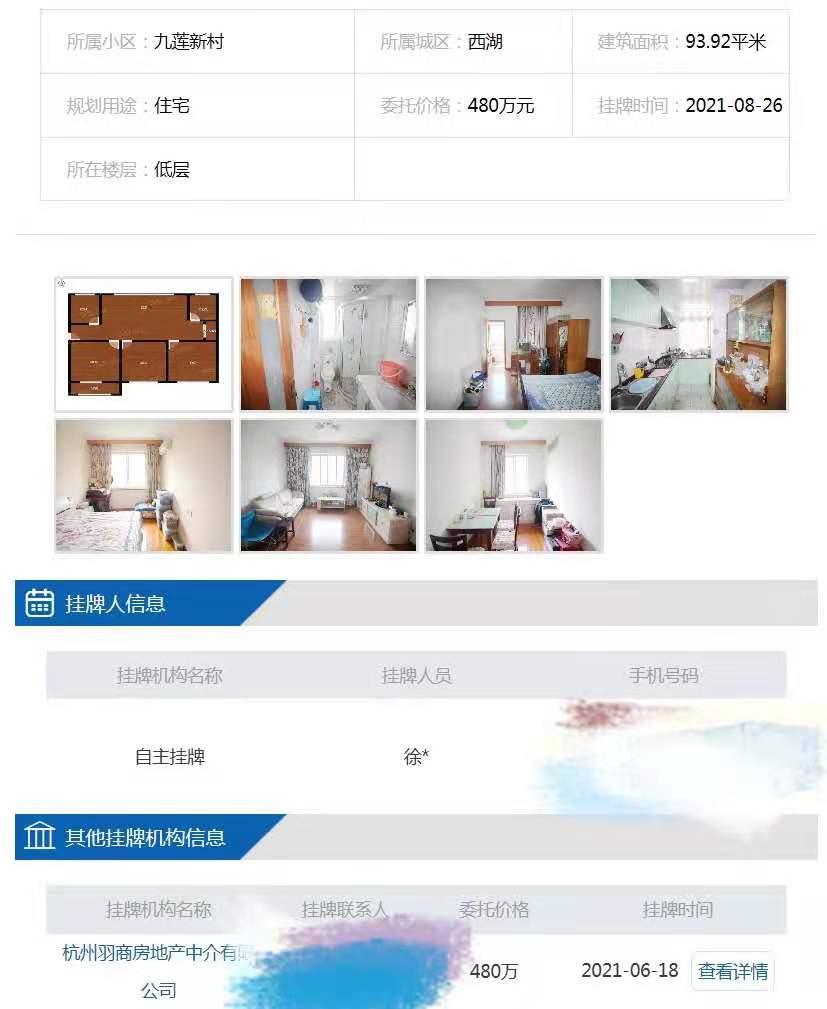Screen dimensions: 827x1009
Task: Tap 查看详情 for the 2021-06-18 listing
Action: click(x=732, y=971)
